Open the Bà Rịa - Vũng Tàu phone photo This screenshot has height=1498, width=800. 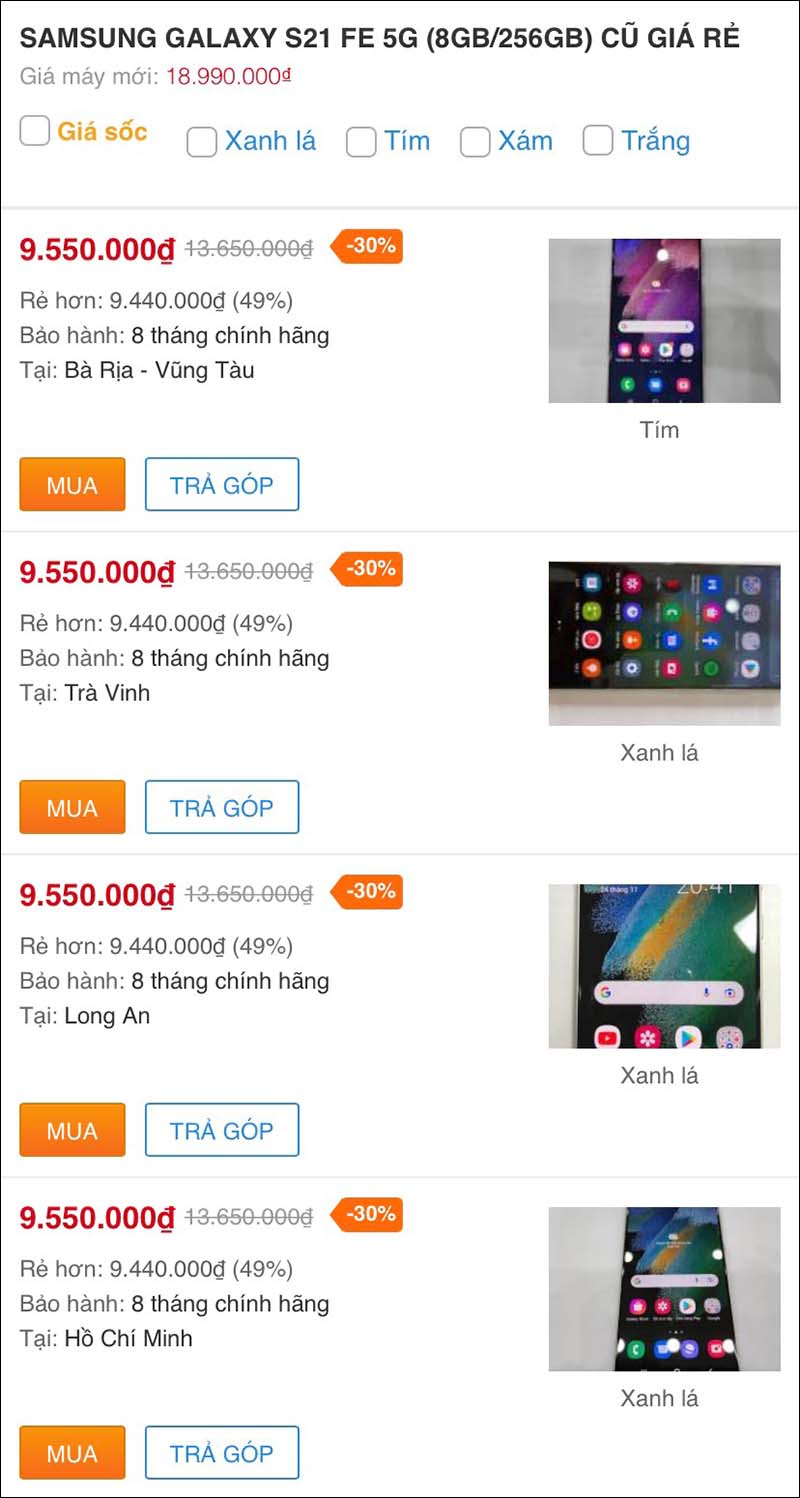[x=664, y=321]
